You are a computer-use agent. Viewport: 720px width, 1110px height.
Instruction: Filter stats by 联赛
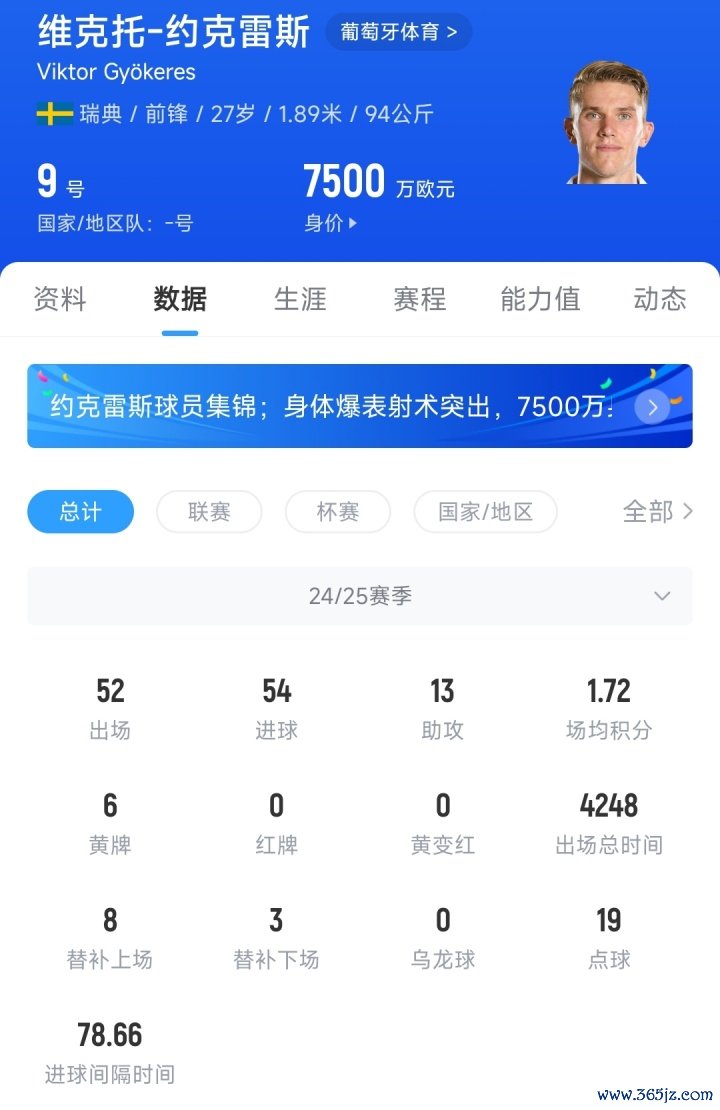click(x=209, y=512)
